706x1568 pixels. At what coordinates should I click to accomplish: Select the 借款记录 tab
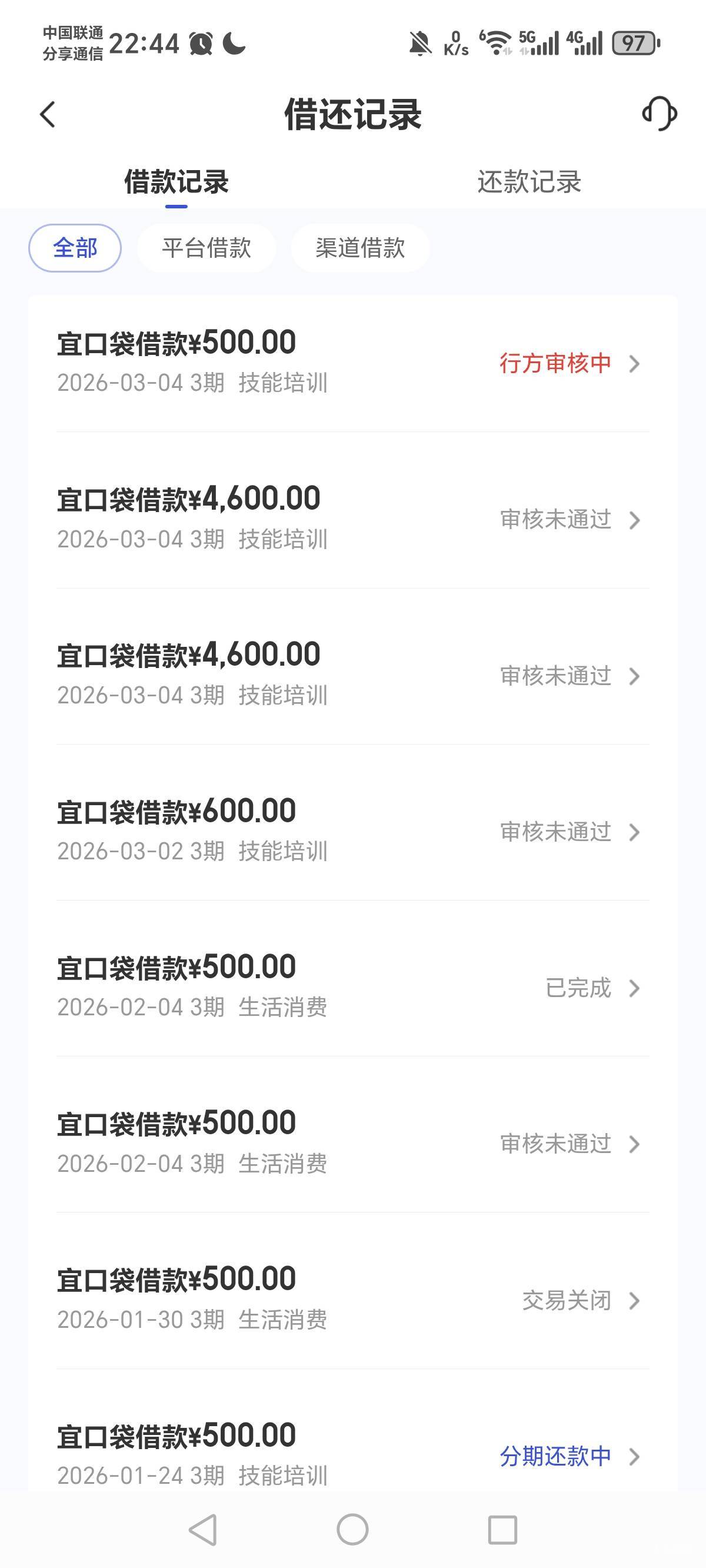click(176, 182)
